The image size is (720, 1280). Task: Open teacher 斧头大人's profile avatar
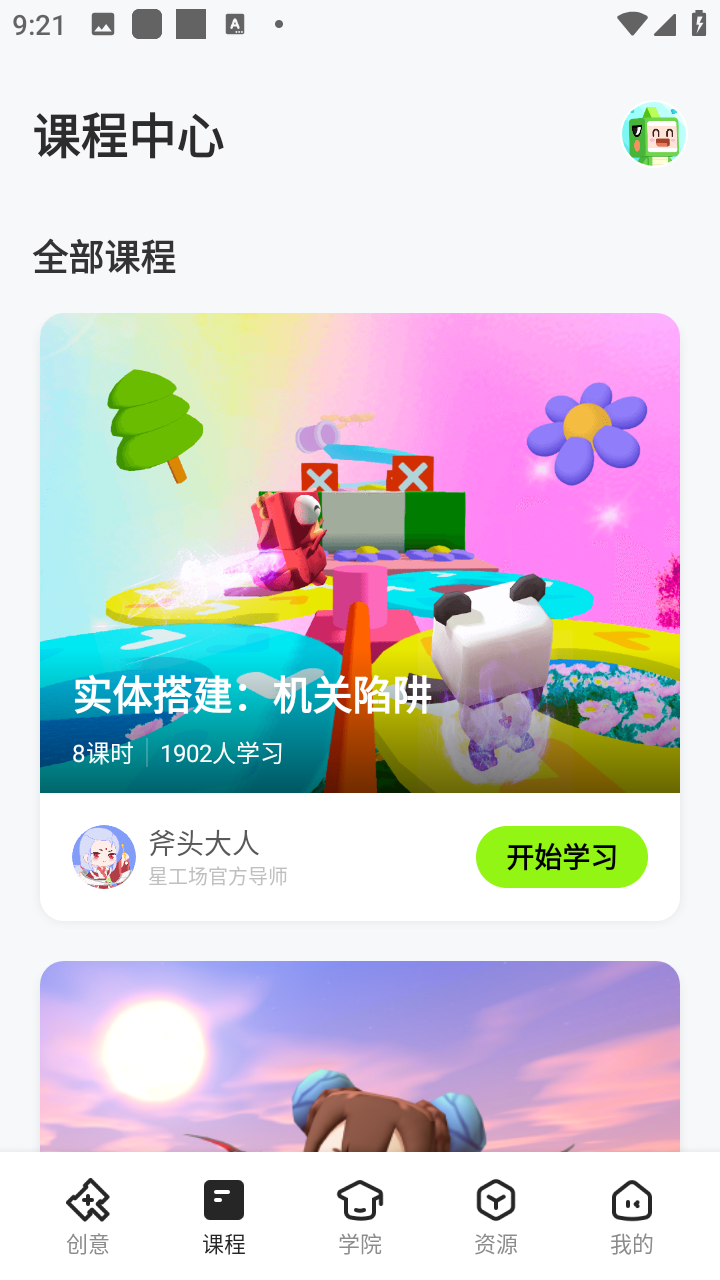103,857
